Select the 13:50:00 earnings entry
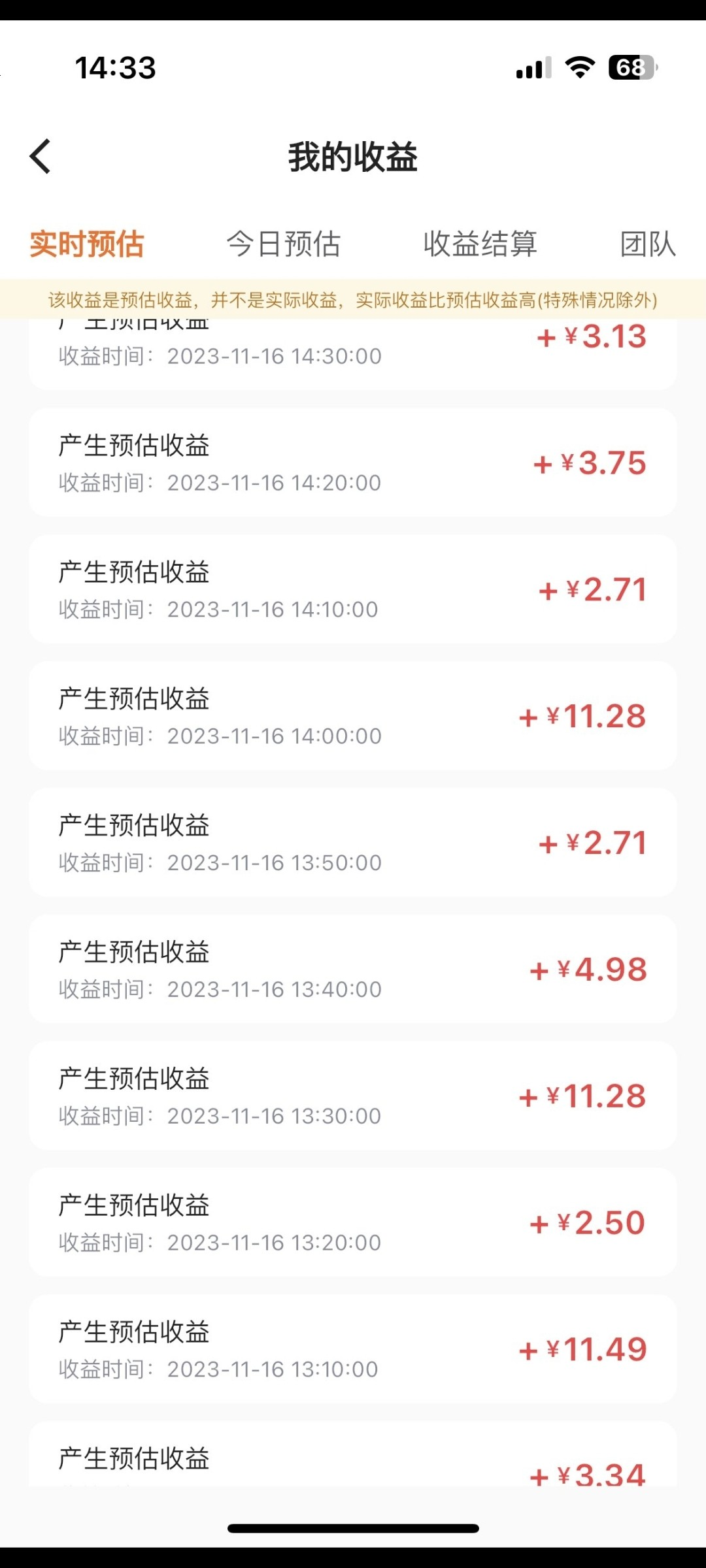This screenshot has width=706, height=1568. pyautogui.click(x=353, y=842)
